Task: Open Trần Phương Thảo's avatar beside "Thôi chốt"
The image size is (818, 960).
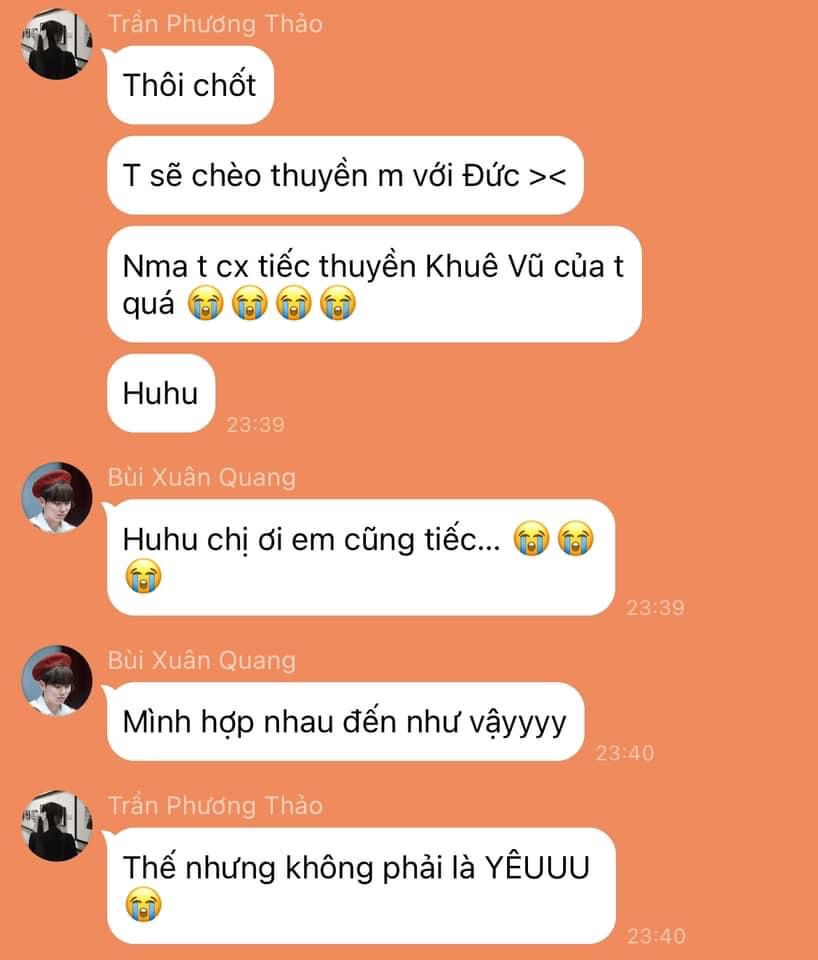Action: point(57,45)
